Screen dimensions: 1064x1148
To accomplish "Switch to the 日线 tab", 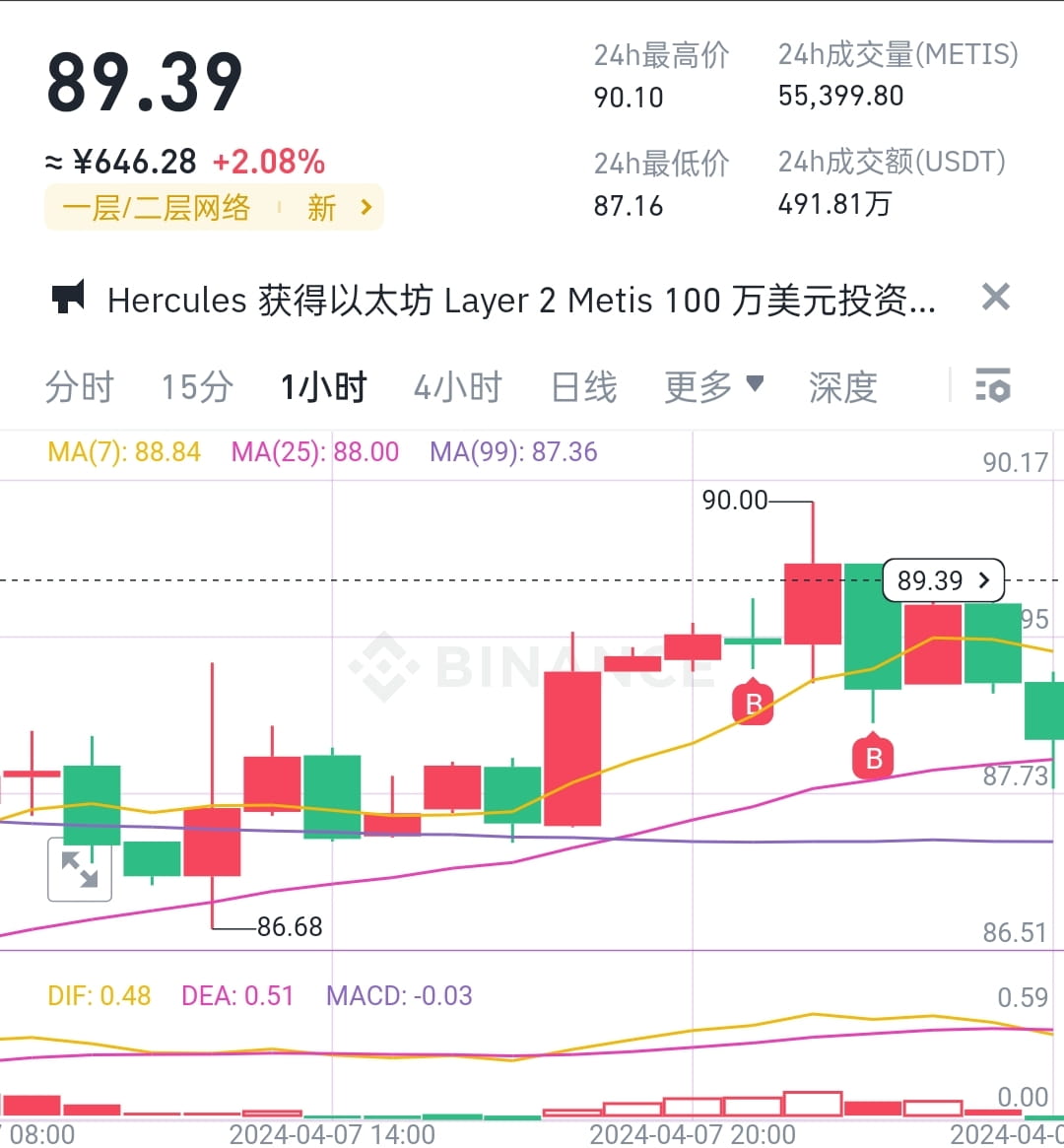I will [582, 386].
